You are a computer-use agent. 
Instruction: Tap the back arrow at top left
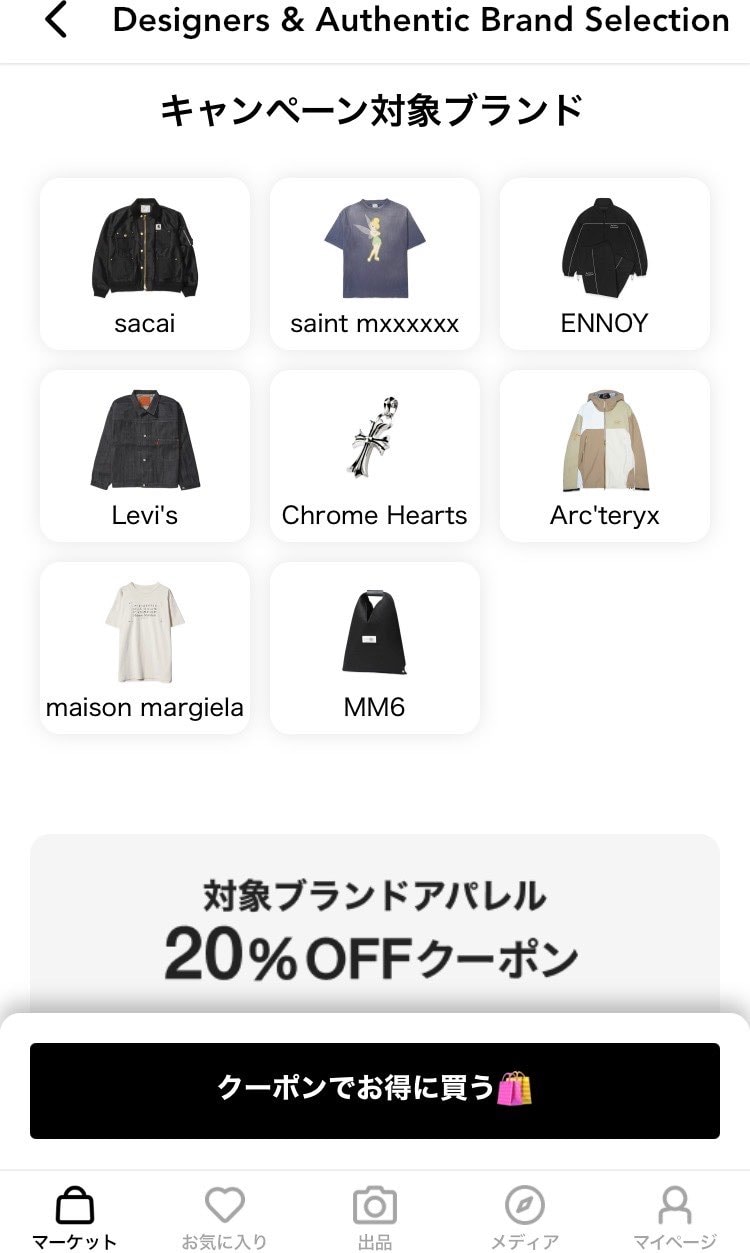tap(55, 20)
